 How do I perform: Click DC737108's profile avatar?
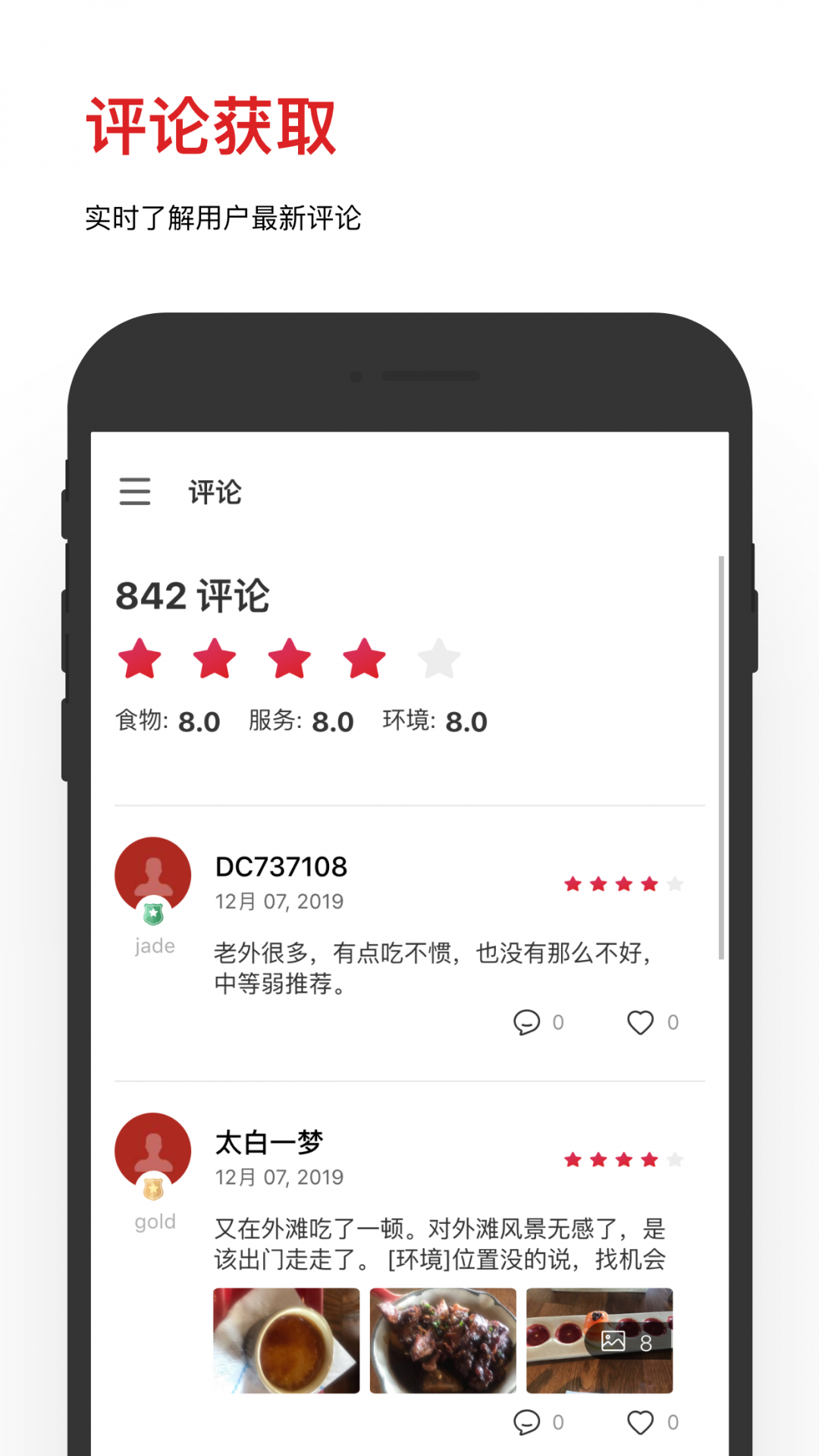pyautogui.click(x=153, y=874)
